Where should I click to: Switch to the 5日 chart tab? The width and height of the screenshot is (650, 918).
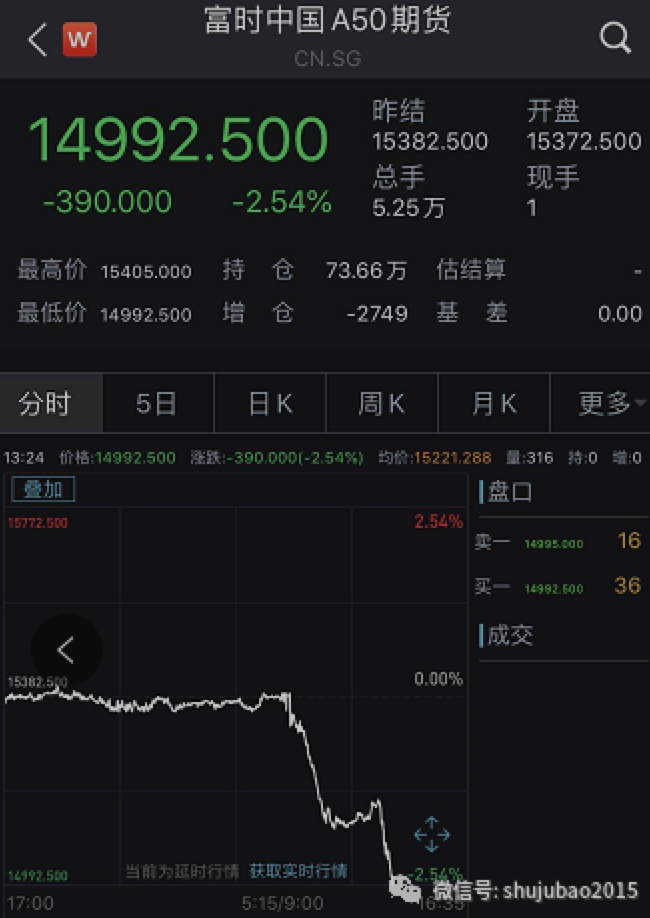pyautogui.click(x=156, y=404)
